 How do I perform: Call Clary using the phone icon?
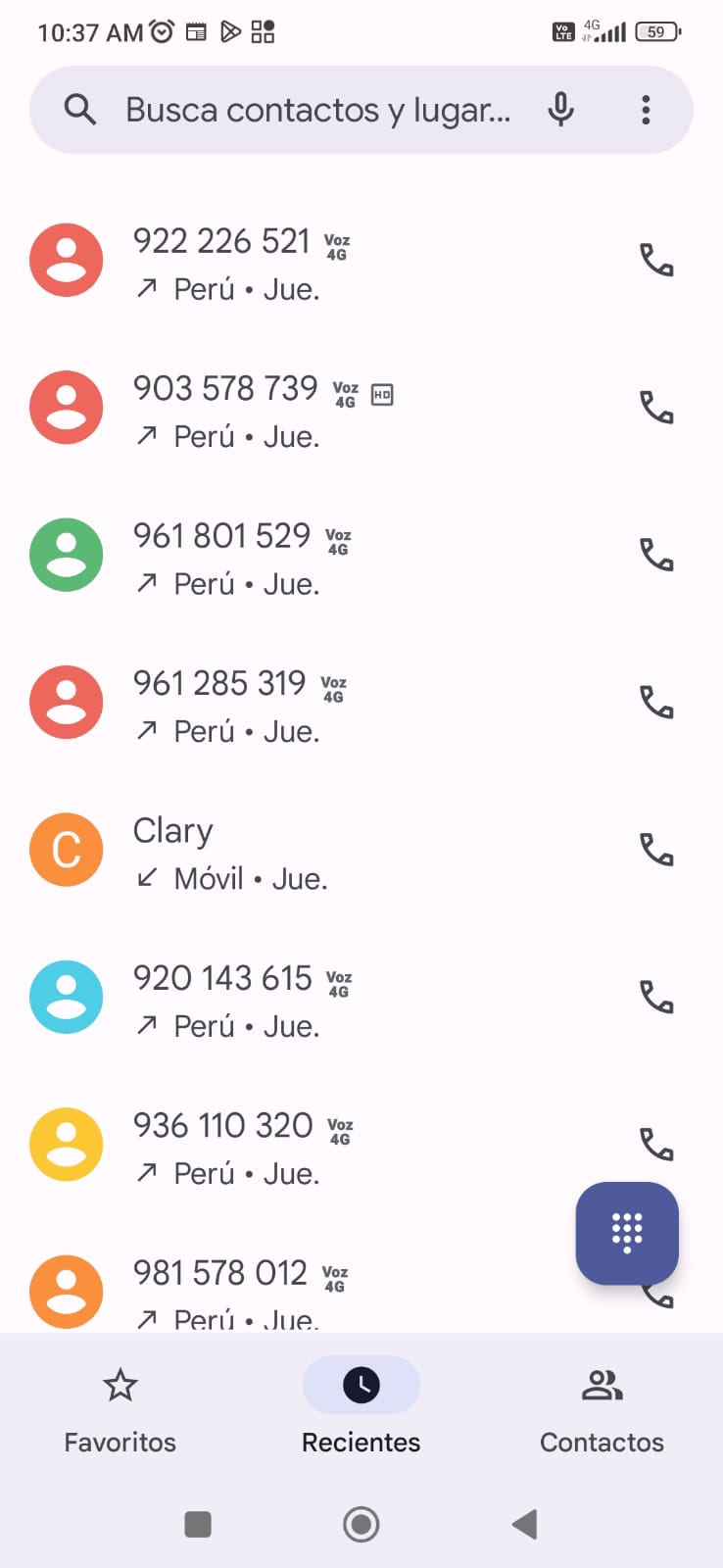pos(656,850)
